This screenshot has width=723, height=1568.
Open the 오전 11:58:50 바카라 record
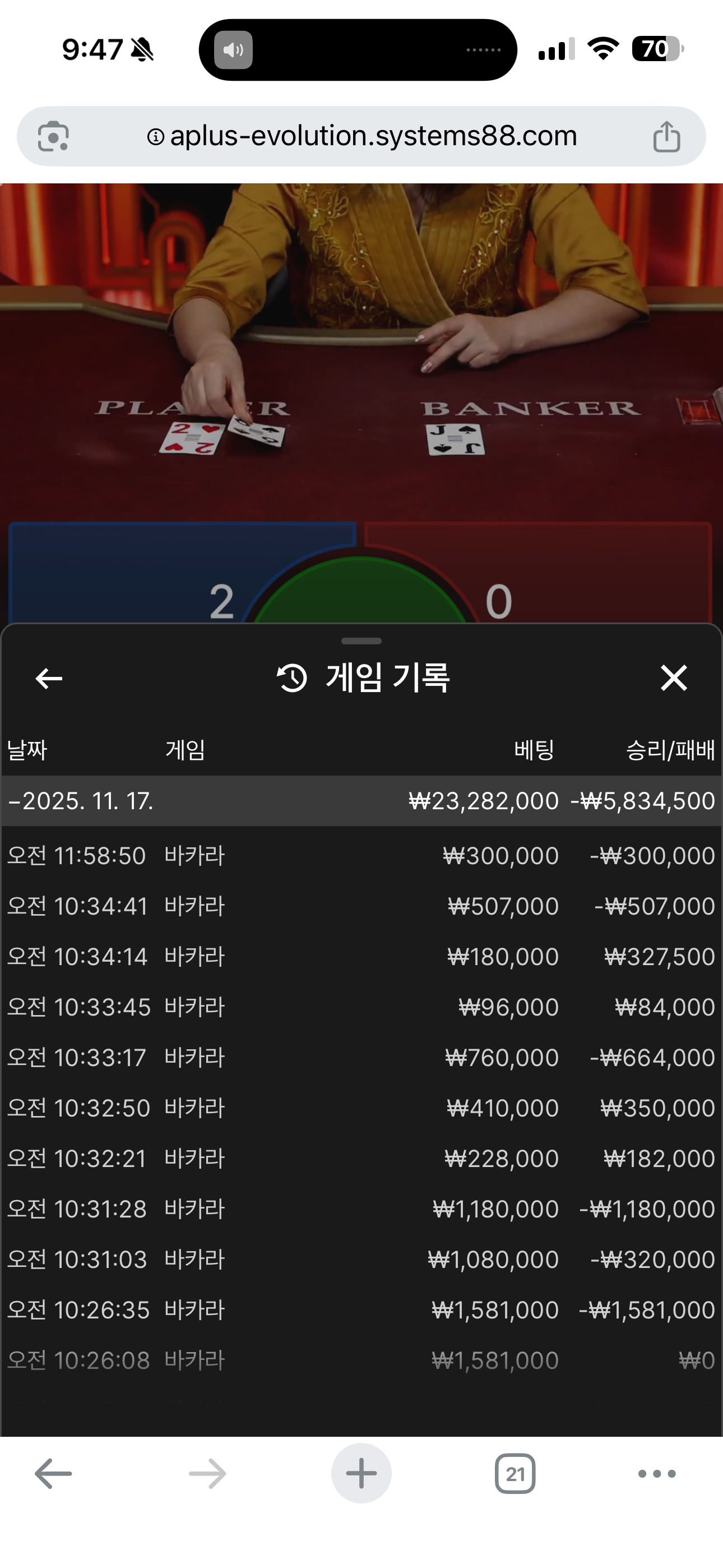point(361,856)
